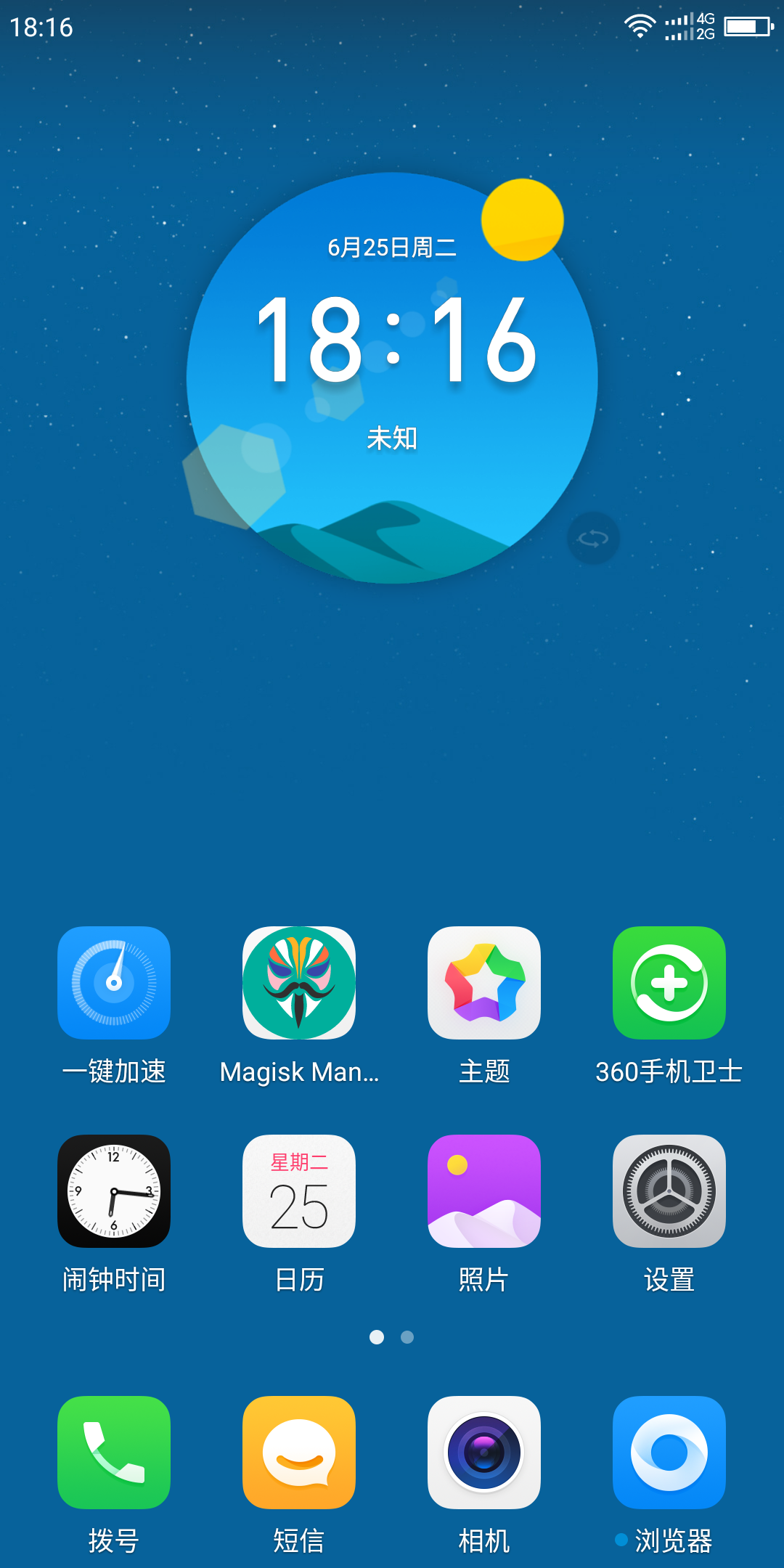The height and width of the screenshot is (1568, 784).
Task: Open the 照片 photos app
Action: [x=484, y=1191]
